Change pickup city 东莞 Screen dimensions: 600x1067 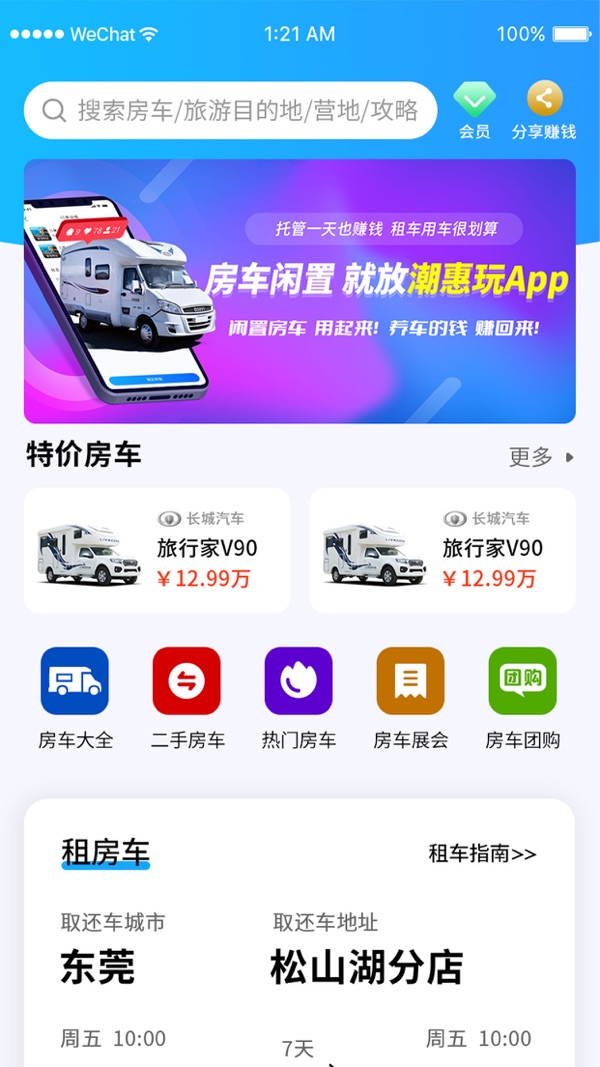pyautogui.click(x=98, y=967)
